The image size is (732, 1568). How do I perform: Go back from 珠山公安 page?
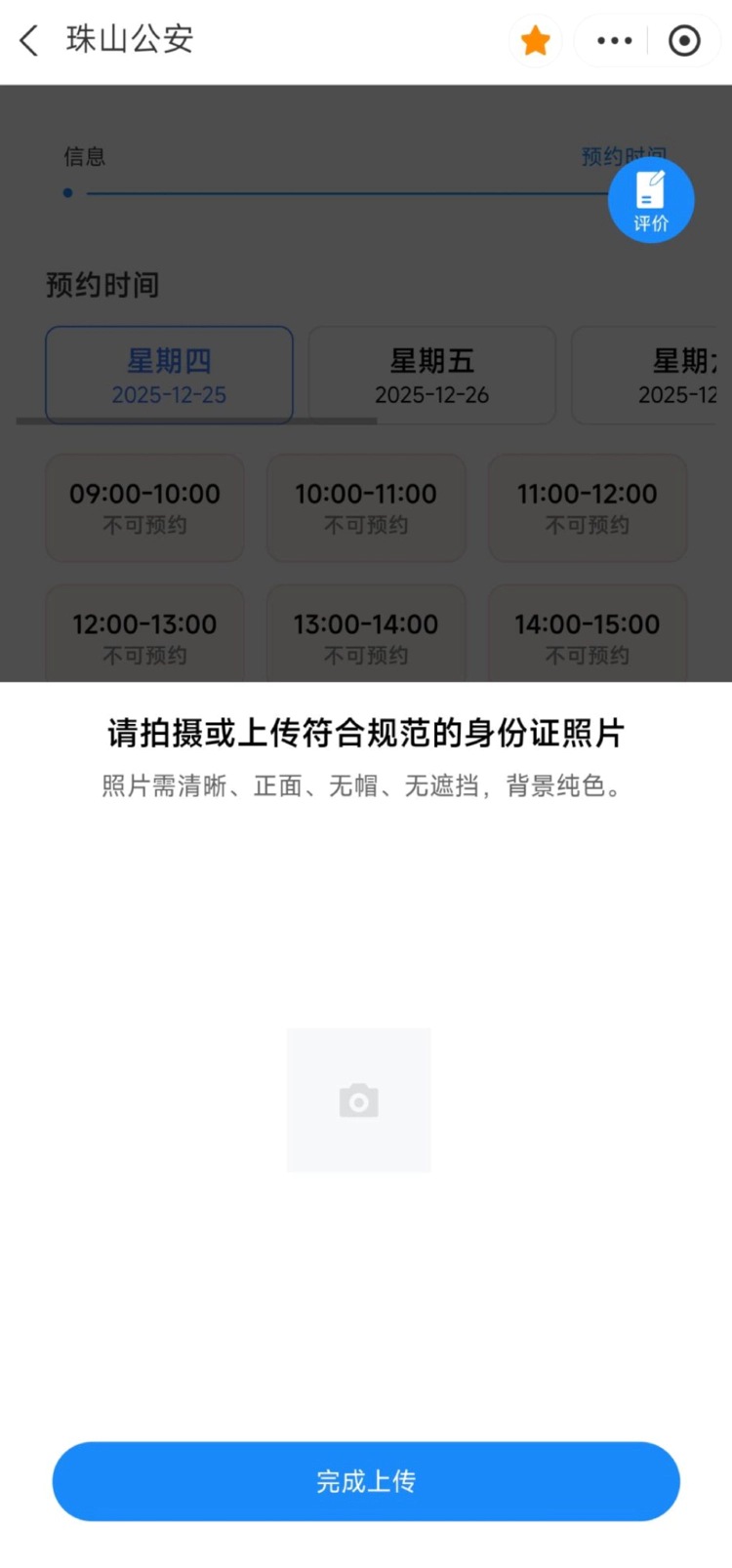pos(29,40)
